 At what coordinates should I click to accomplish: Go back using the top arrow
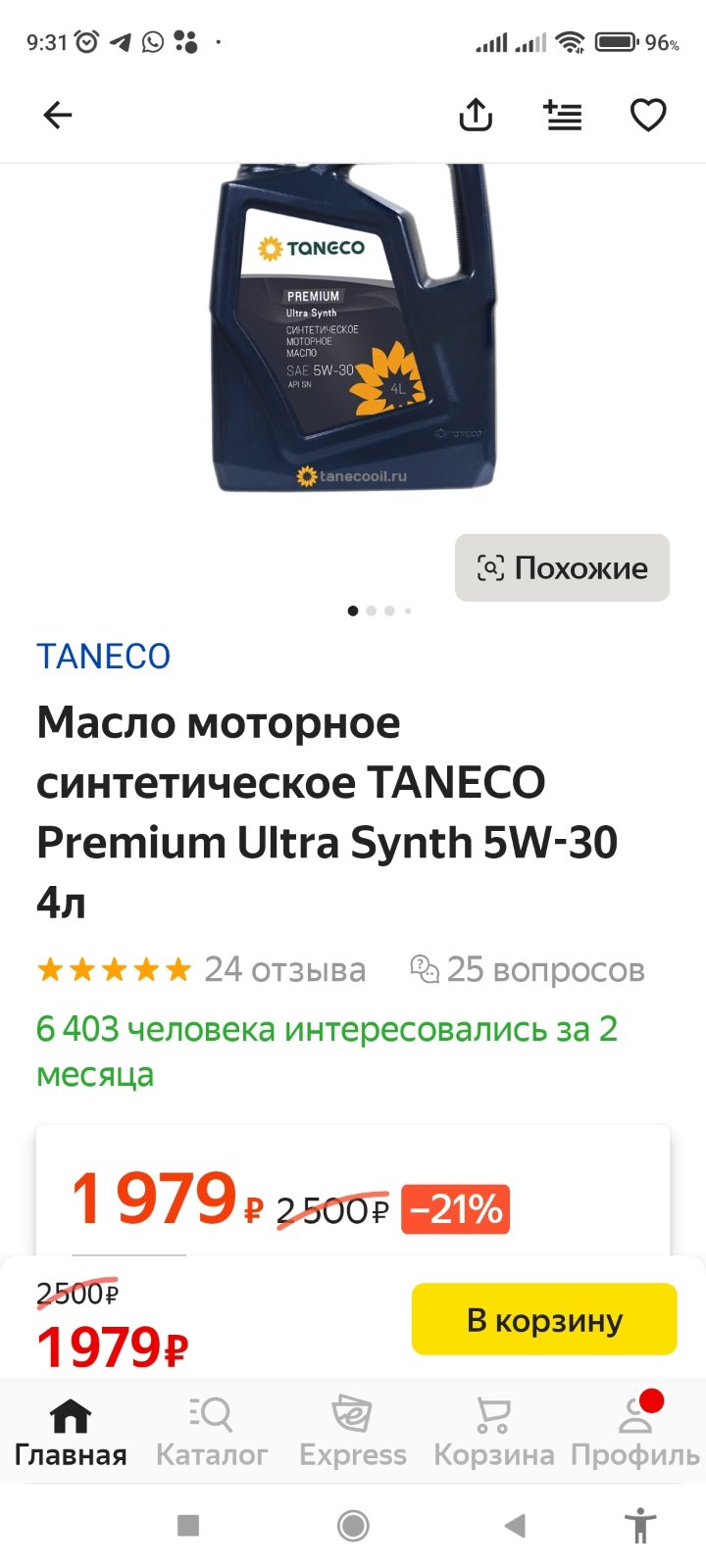pos(58,116)
